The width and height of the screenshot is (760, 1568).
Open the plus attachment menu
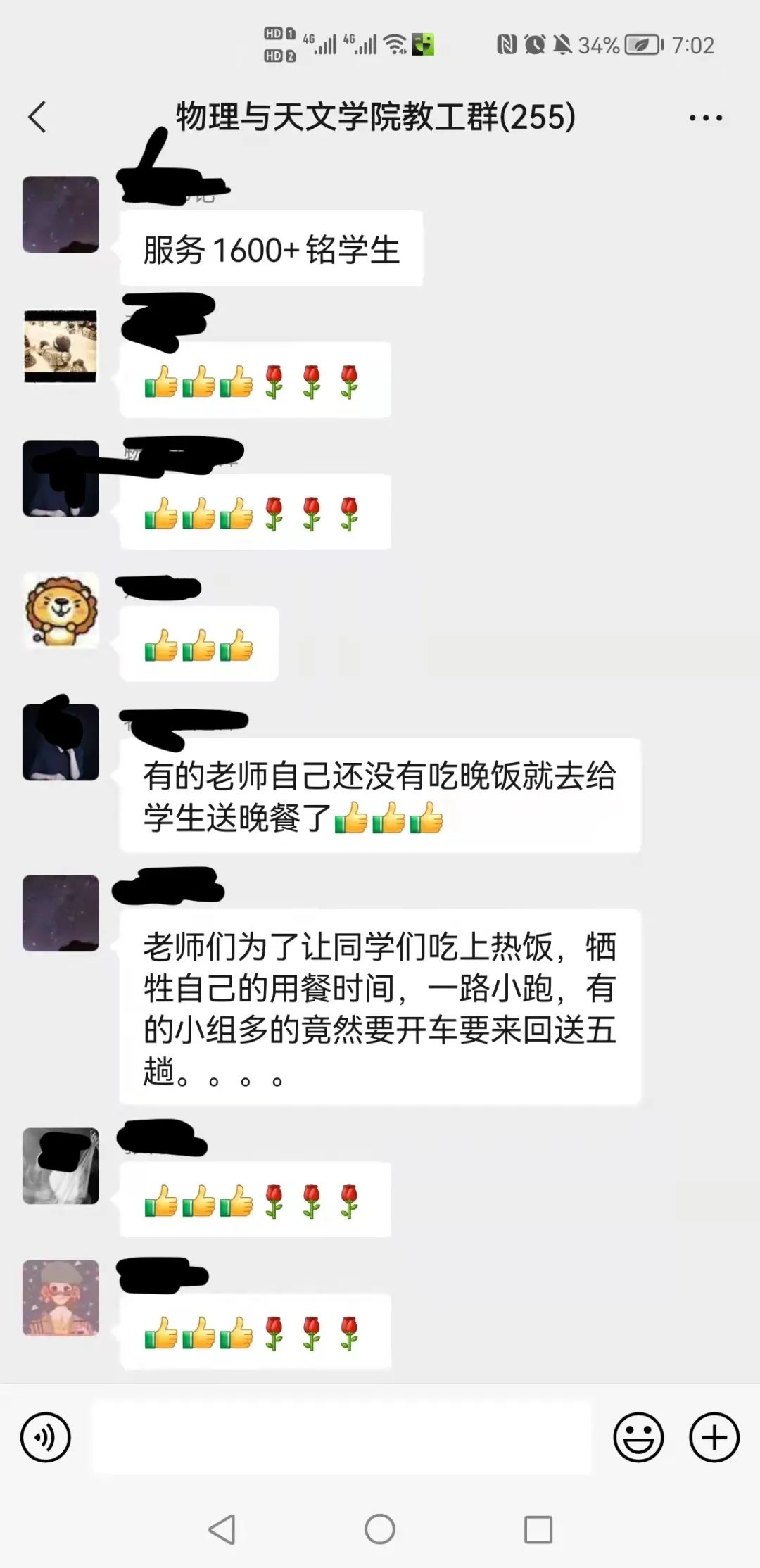714,1436
